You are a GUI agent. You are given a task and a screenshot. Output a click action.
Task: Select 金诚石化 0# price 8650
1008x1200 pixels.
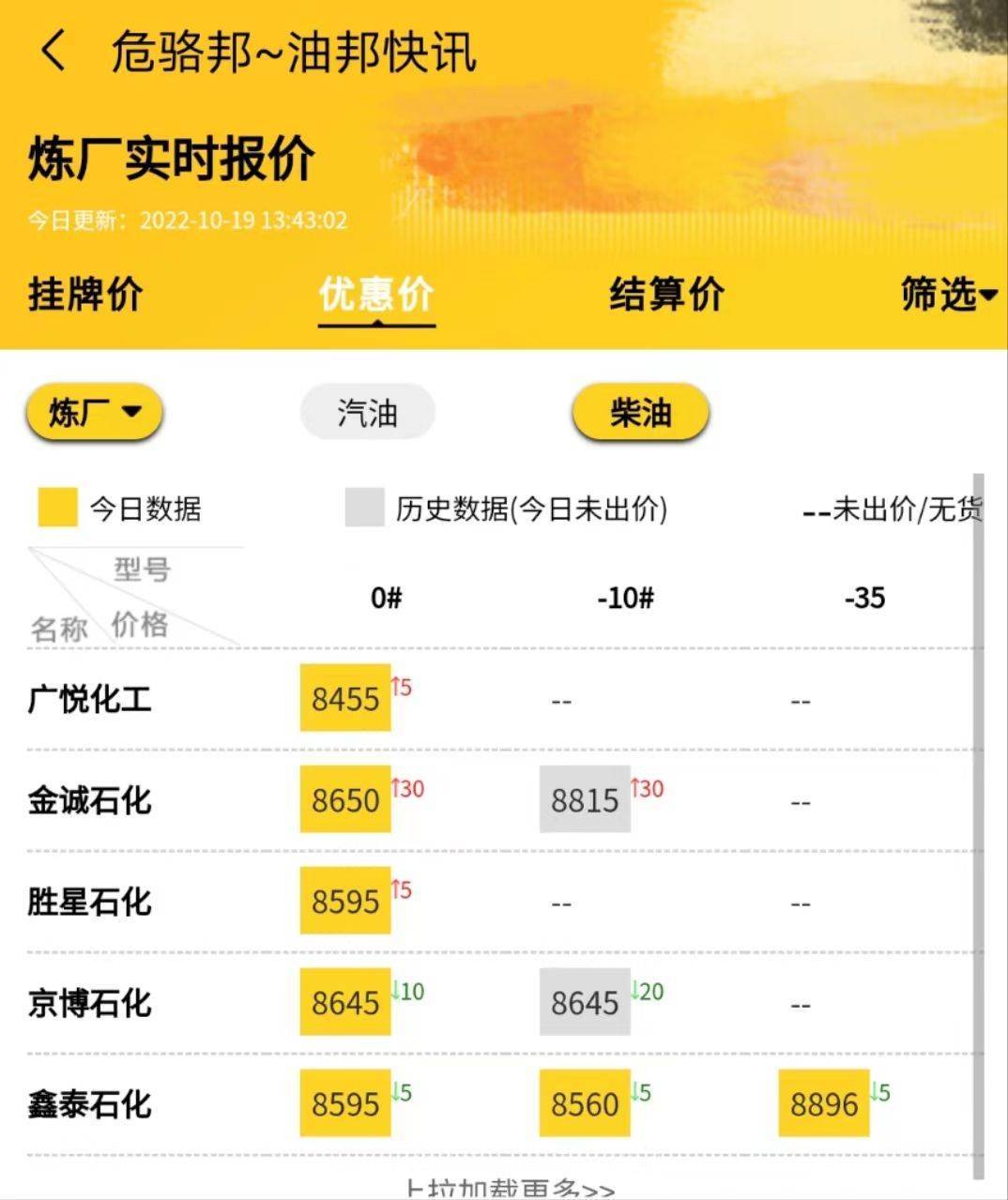[344, 799]
